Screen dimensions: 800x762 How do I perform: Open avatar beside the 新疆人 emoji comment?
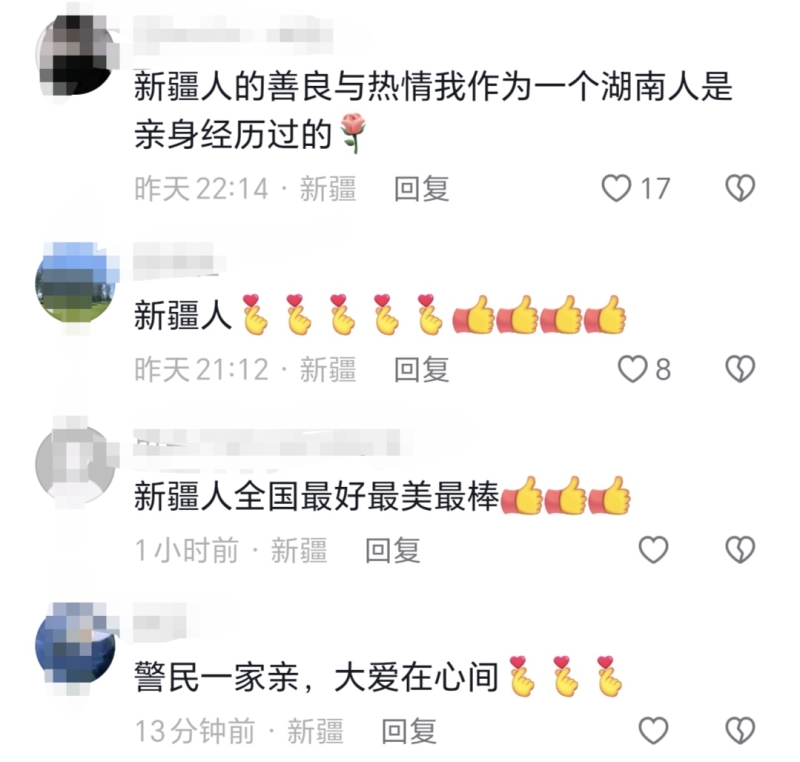point(76,282)
